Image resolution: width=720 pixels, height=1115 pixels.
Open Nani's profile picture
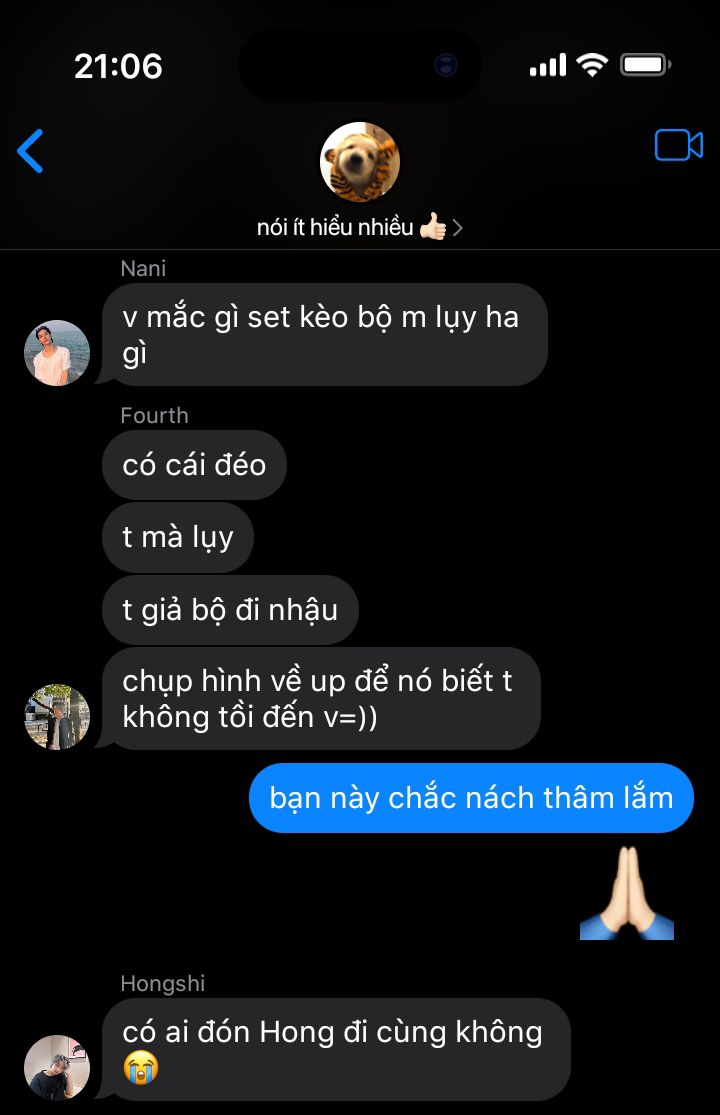point(57,353)
